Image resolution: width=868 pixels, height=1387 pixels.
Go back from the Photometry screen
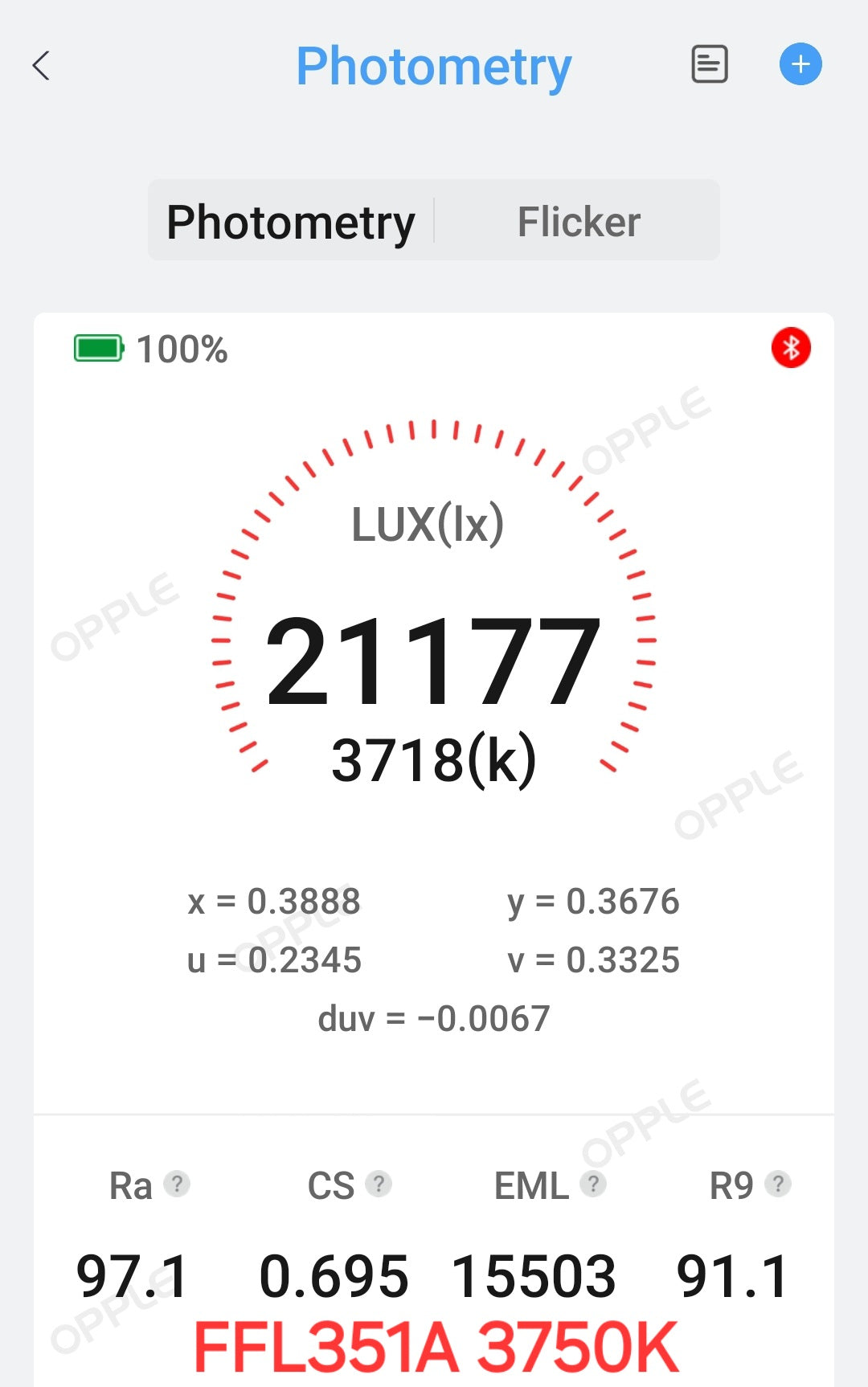click(42, 66)
